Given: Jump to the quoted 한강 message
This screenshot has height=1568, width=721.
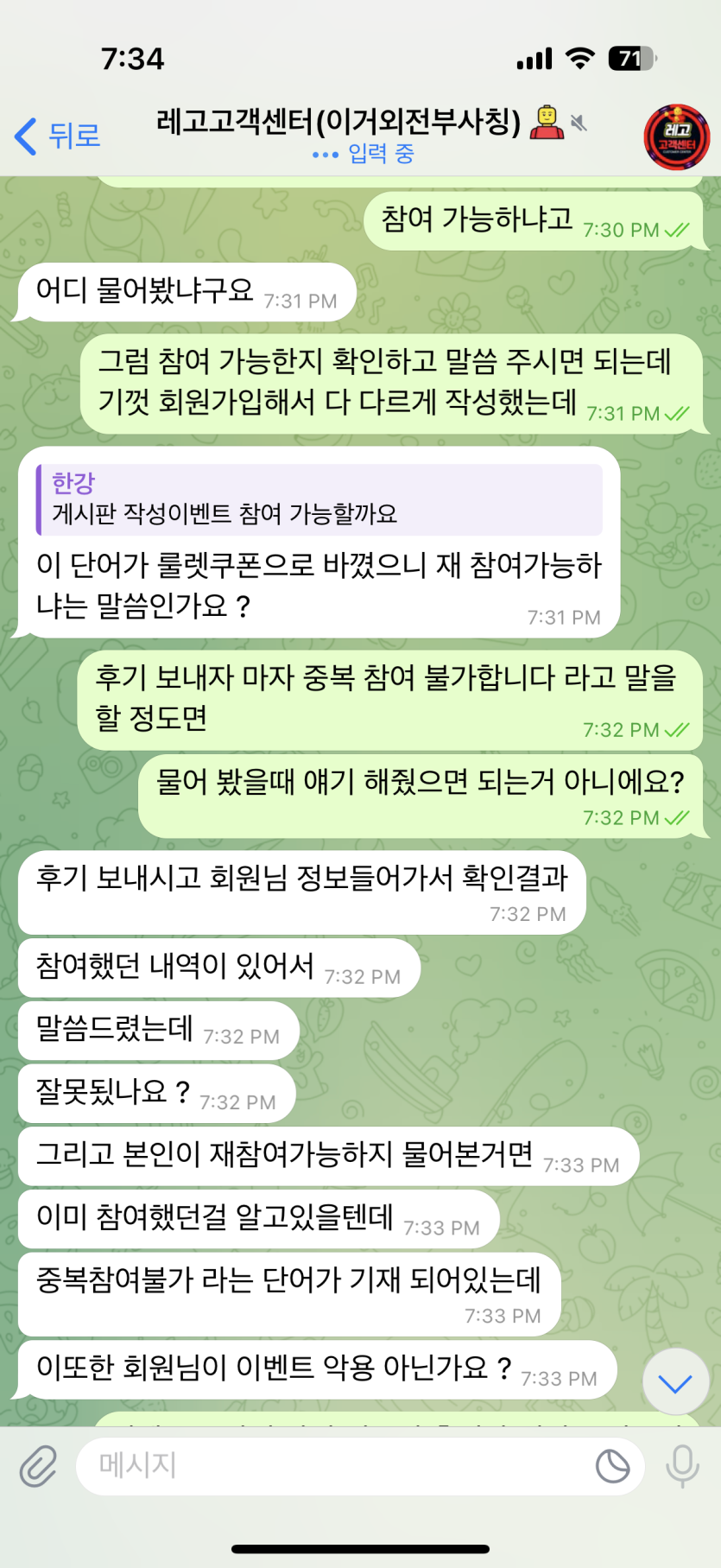Looking at the screenshot, I should [319, 499].
